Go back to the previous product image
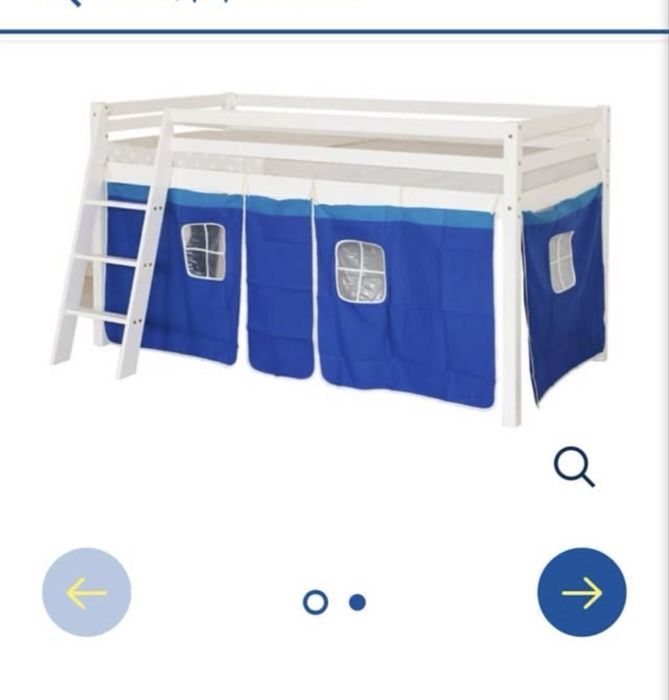 [87, 592]
